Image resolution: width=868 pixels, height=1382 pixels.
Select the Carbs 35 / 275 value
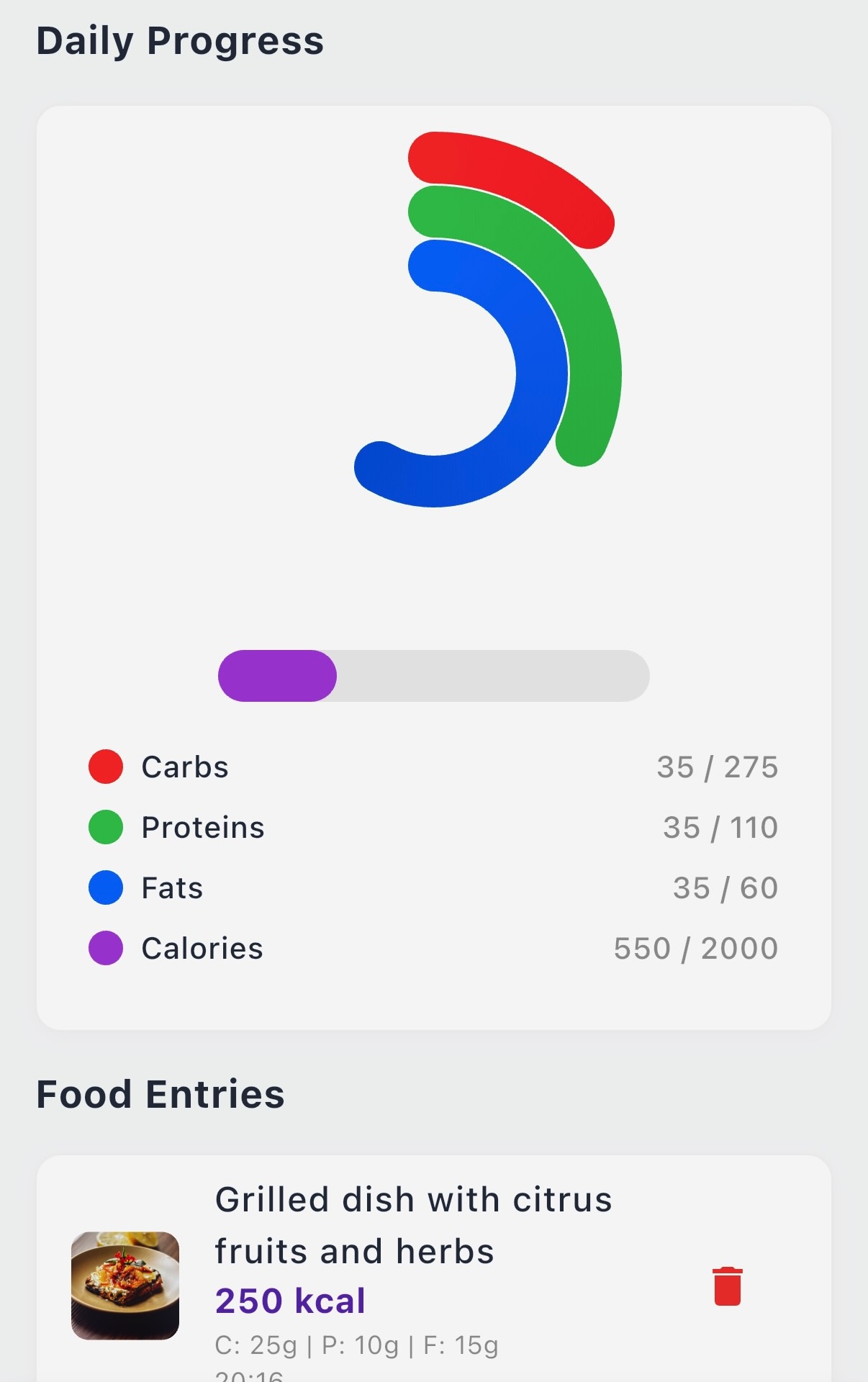click(718, 767)
